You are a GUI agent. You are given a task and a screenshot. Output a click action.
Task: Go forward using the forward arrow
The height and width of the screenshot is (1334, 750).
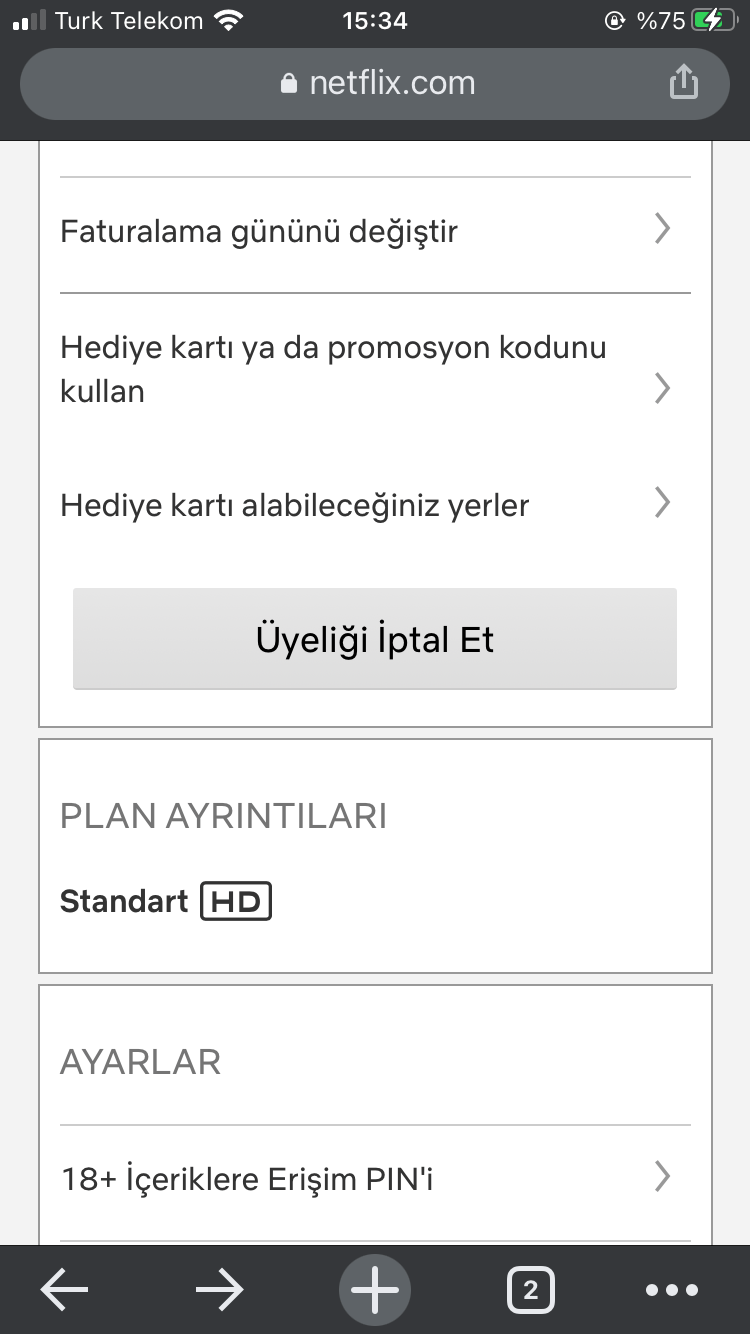(x=219, y=1289)
